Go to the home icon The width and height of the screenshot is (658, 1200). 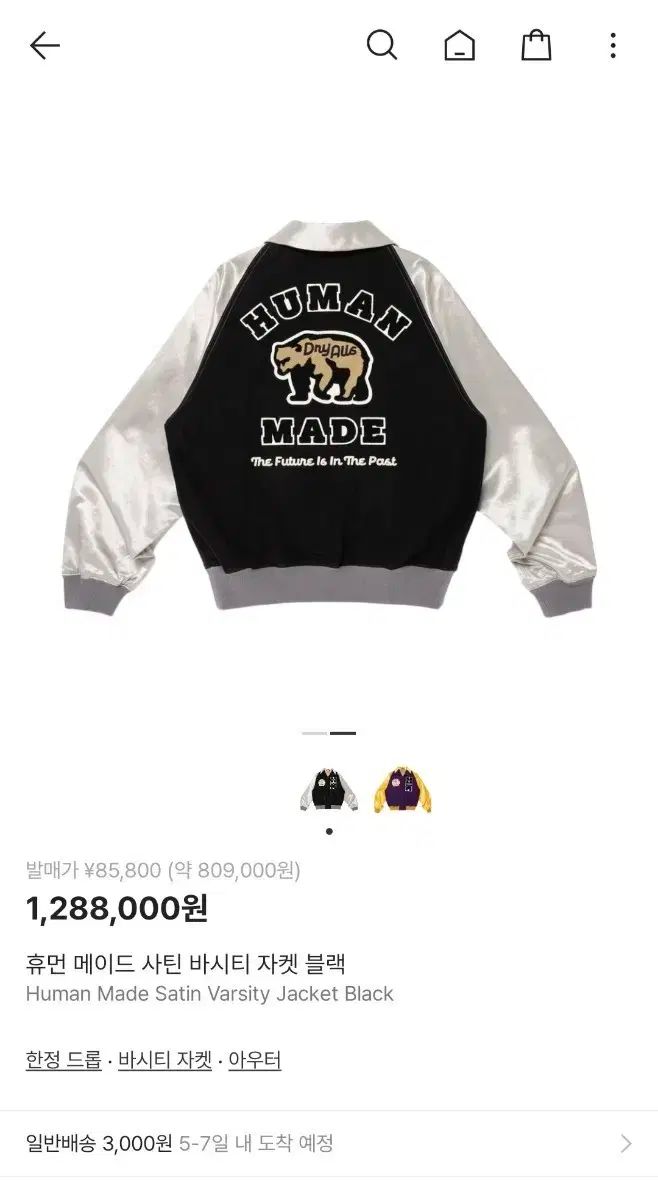[459, 45]
